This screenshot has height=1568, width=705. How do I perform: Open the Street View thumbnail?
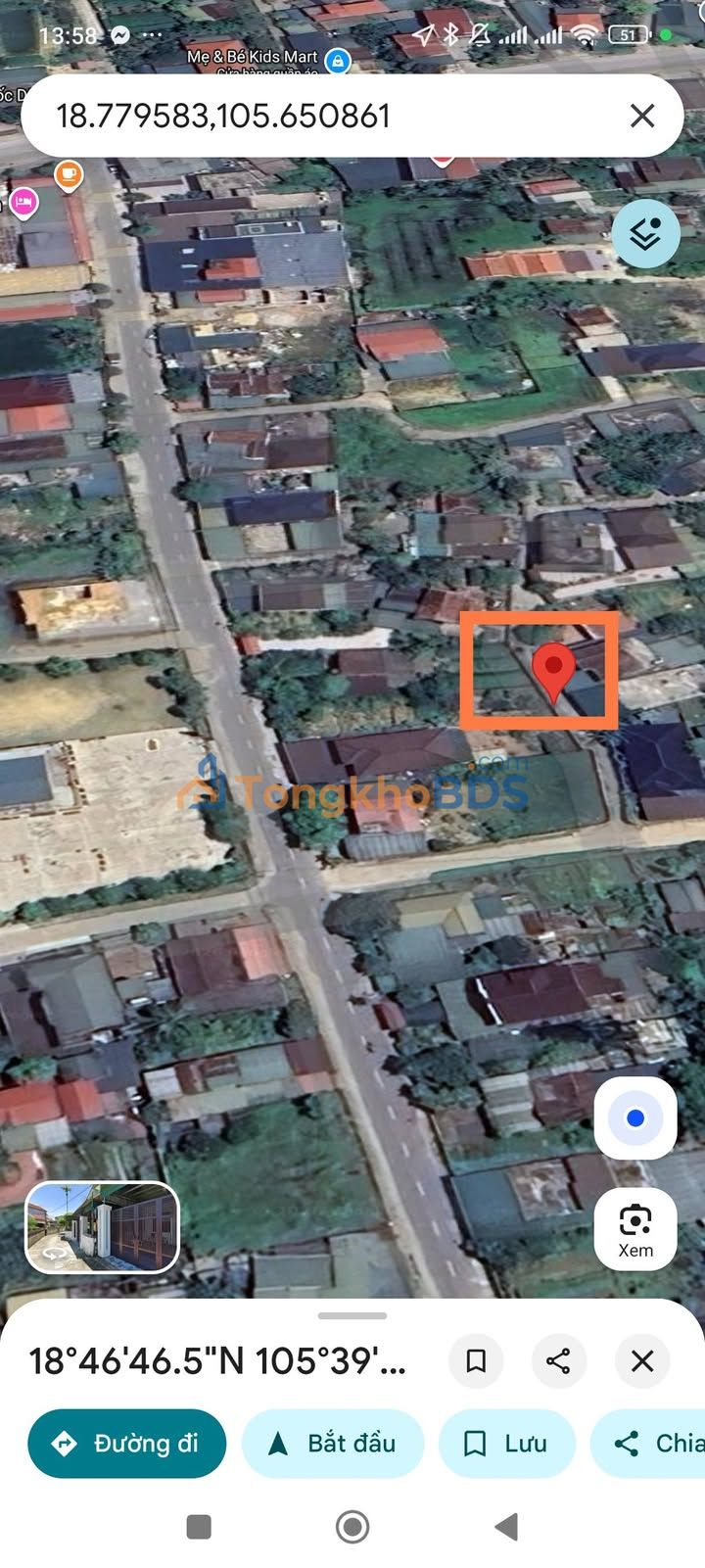(102, 1227)
